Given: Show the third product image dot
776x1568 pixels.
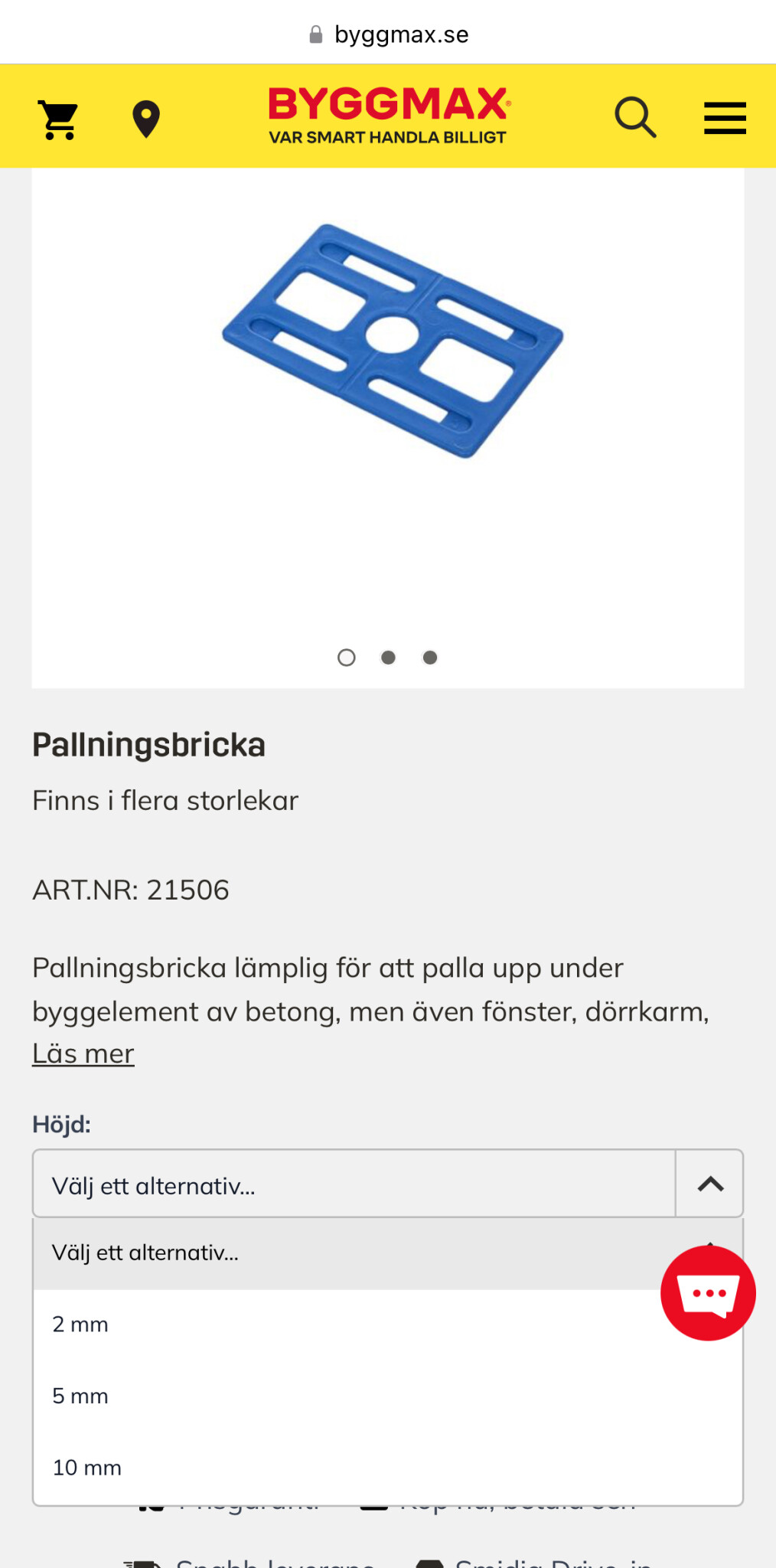Looking at the screenshot, I should click(430, 658).
